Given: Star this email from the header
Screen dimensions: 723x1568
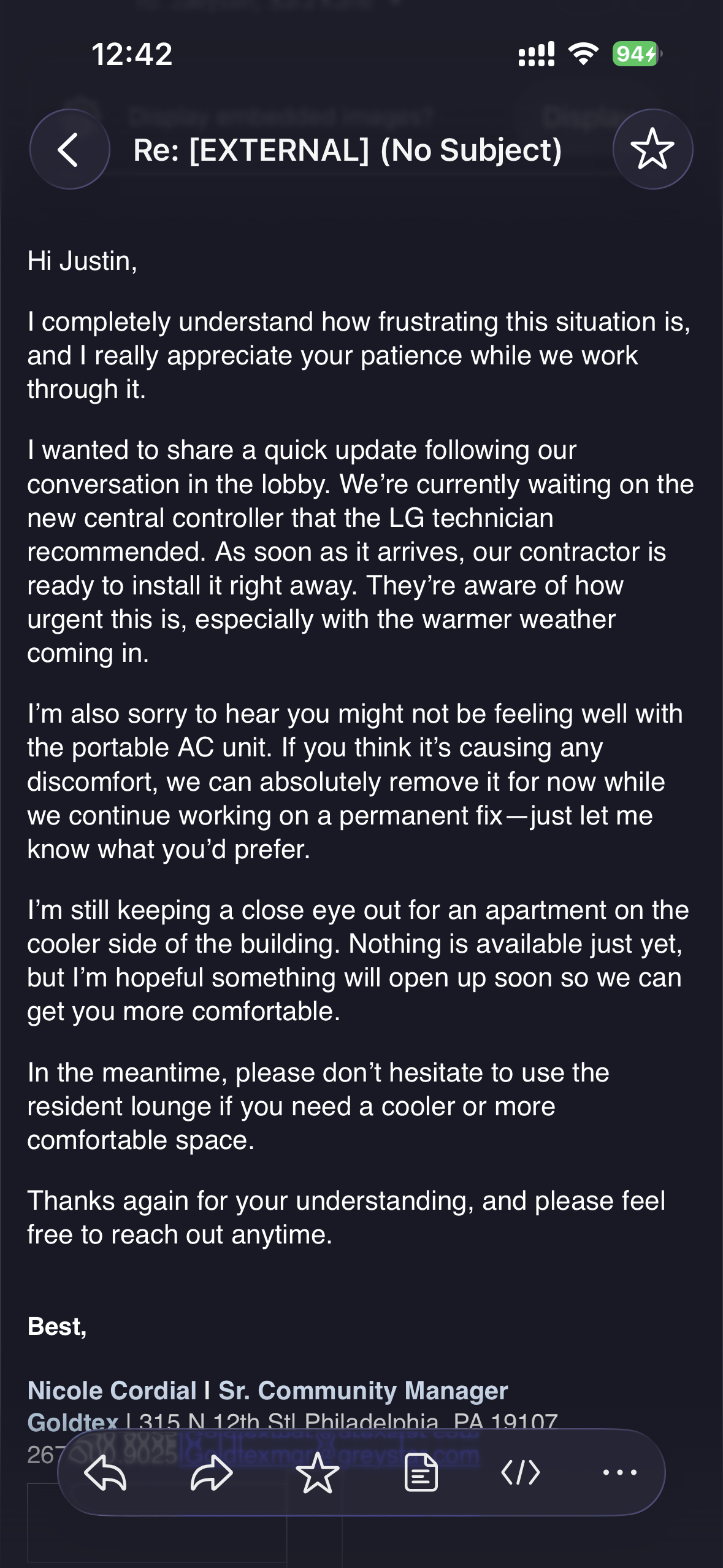Looking at the screenshot, I should [652, 149].
